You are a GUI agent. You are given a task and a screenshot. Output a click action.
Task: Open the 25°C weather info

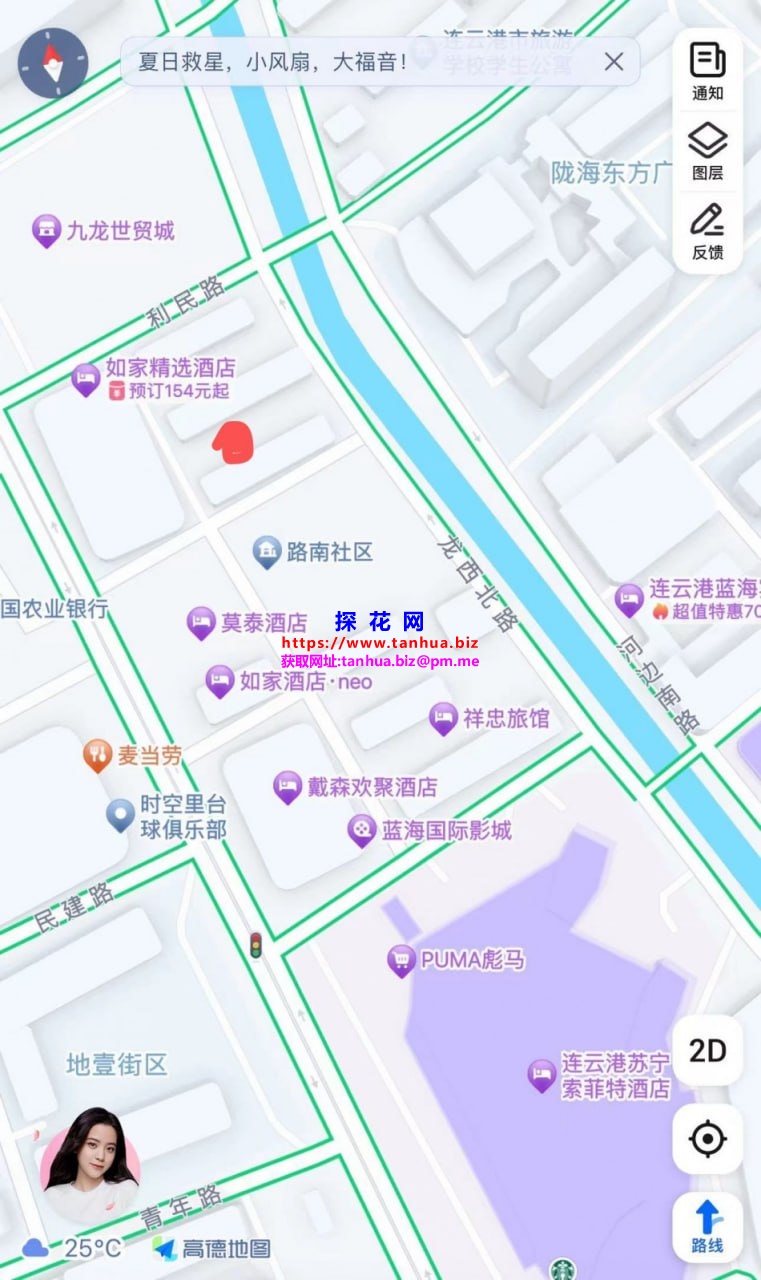tap(75, 1247)
